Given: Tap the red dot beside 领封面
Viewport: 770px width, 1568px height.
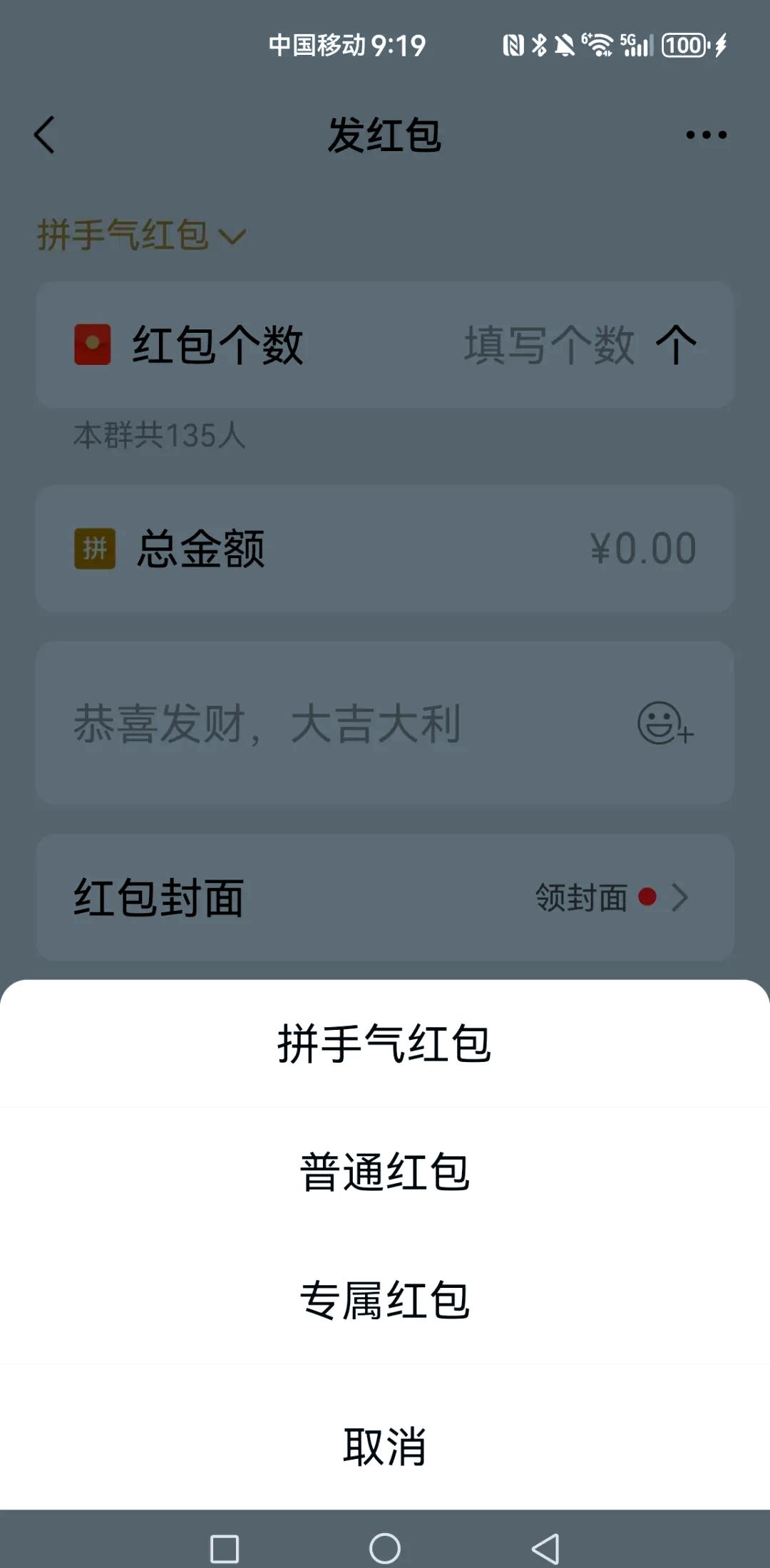Looking at the screenshot, I should coord(647,898).
